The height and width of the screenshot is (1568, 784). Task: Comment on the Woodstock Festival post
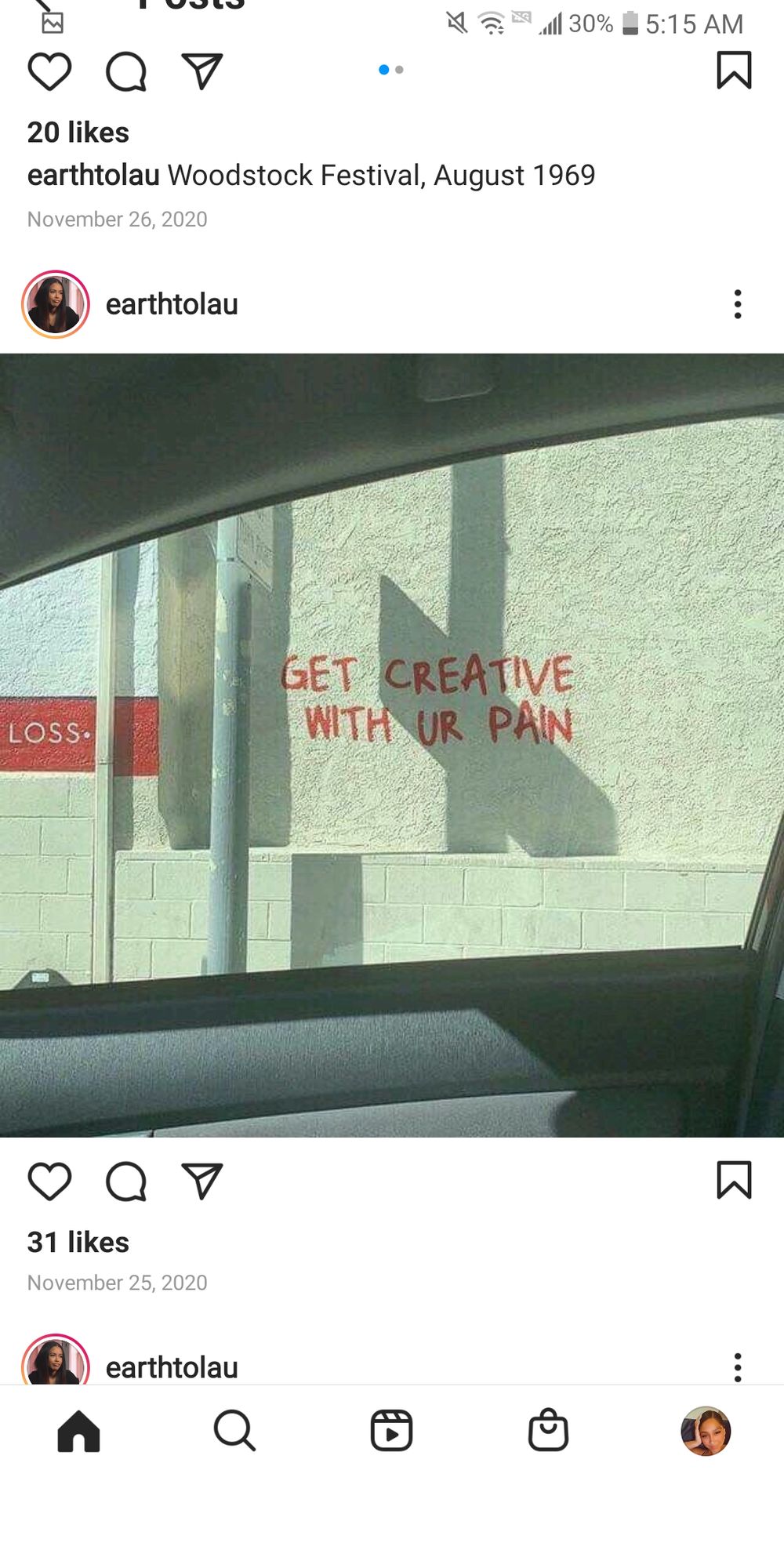(126, 71)
